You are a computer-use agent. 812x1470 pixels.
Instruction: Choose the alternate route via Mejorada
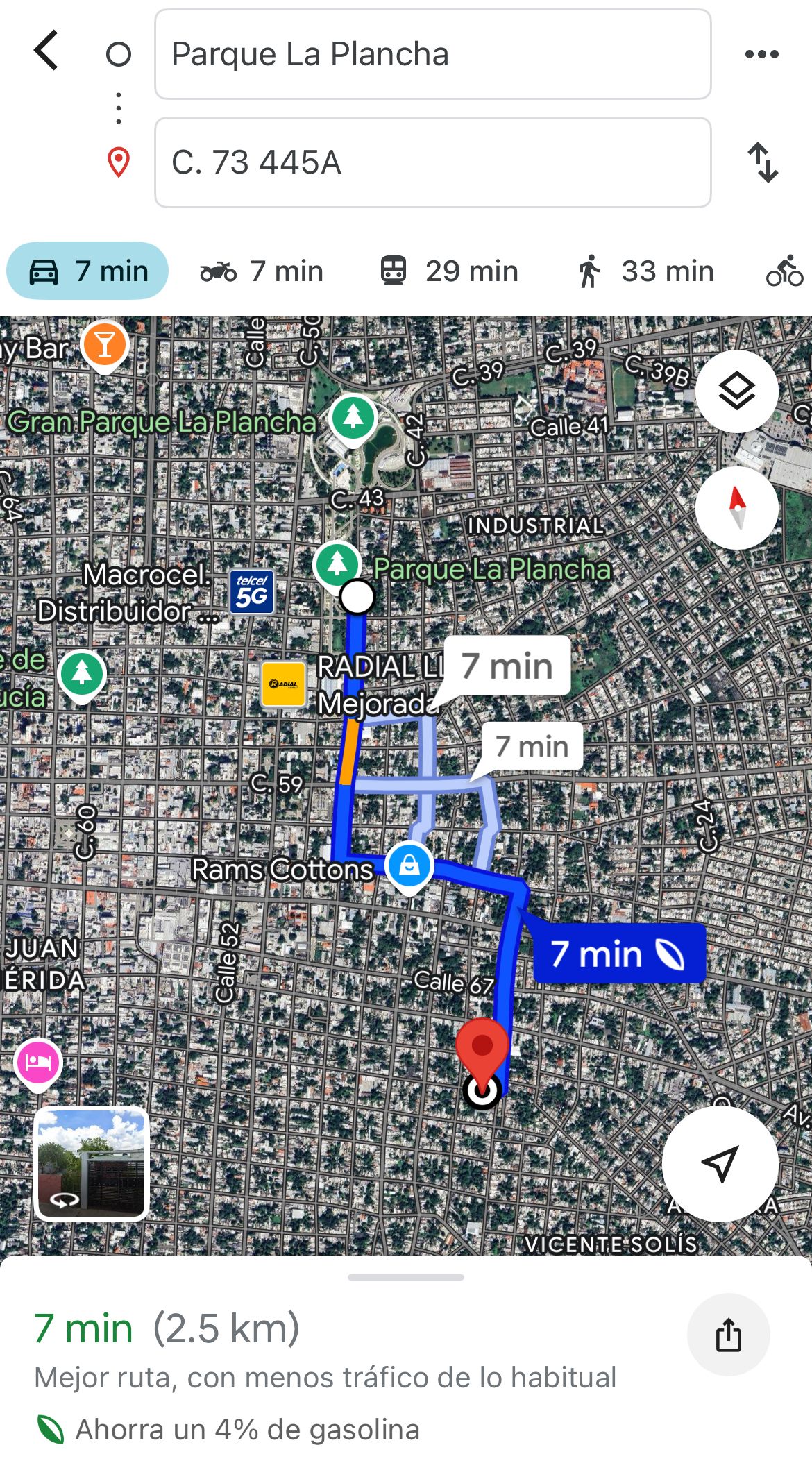click(x=507, y=666)
